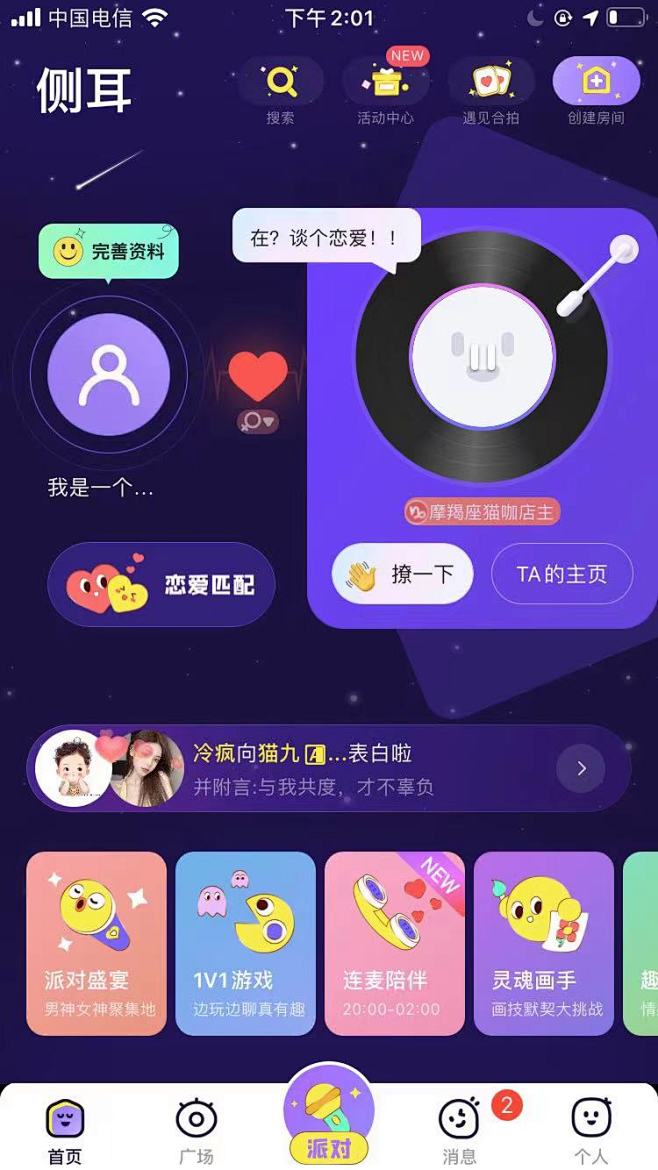The image size is (658, 1170).
Task: Open the 灵魂画手 card
Action: [x=544, y=943]
